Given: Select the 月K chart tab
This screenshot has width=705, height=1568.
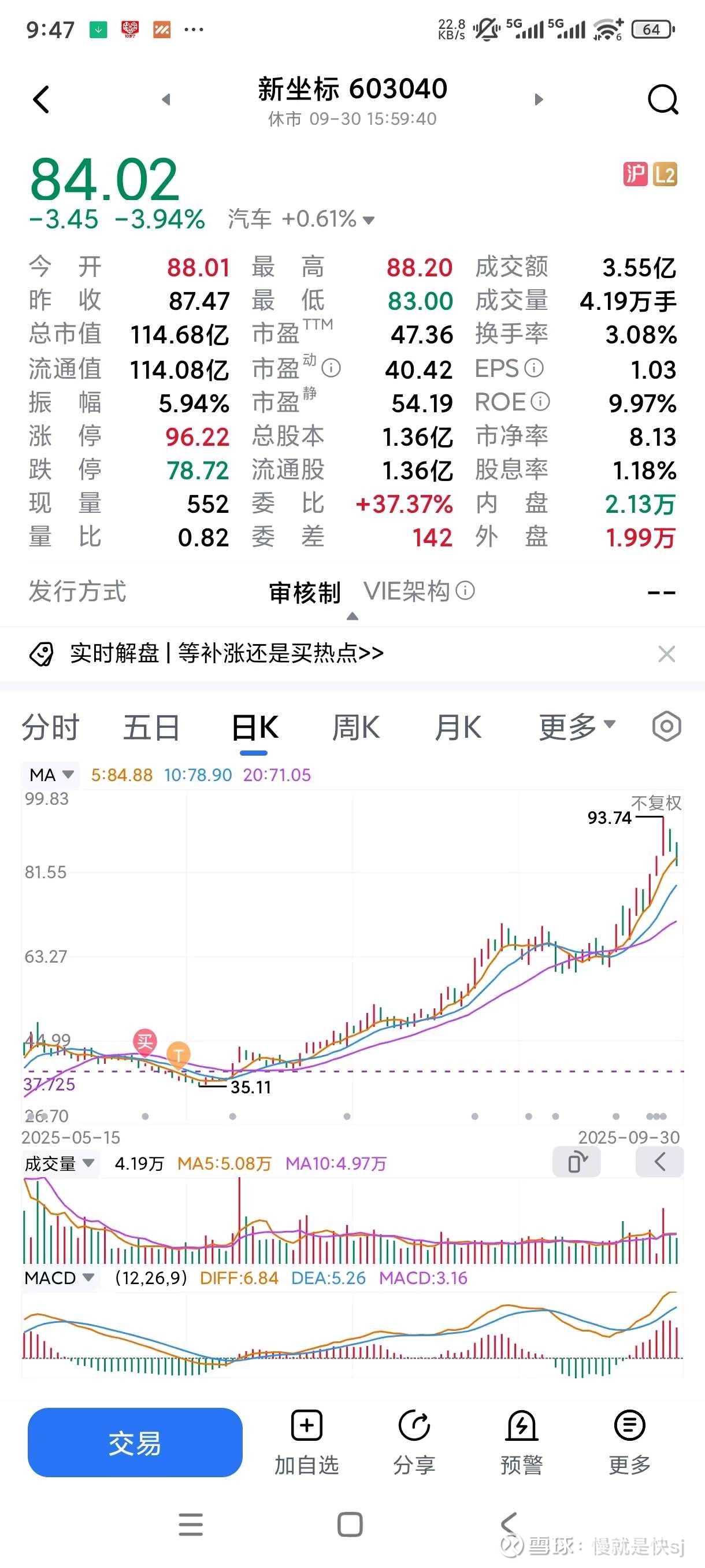Looking at the screenshot, I should coord(458,727).
